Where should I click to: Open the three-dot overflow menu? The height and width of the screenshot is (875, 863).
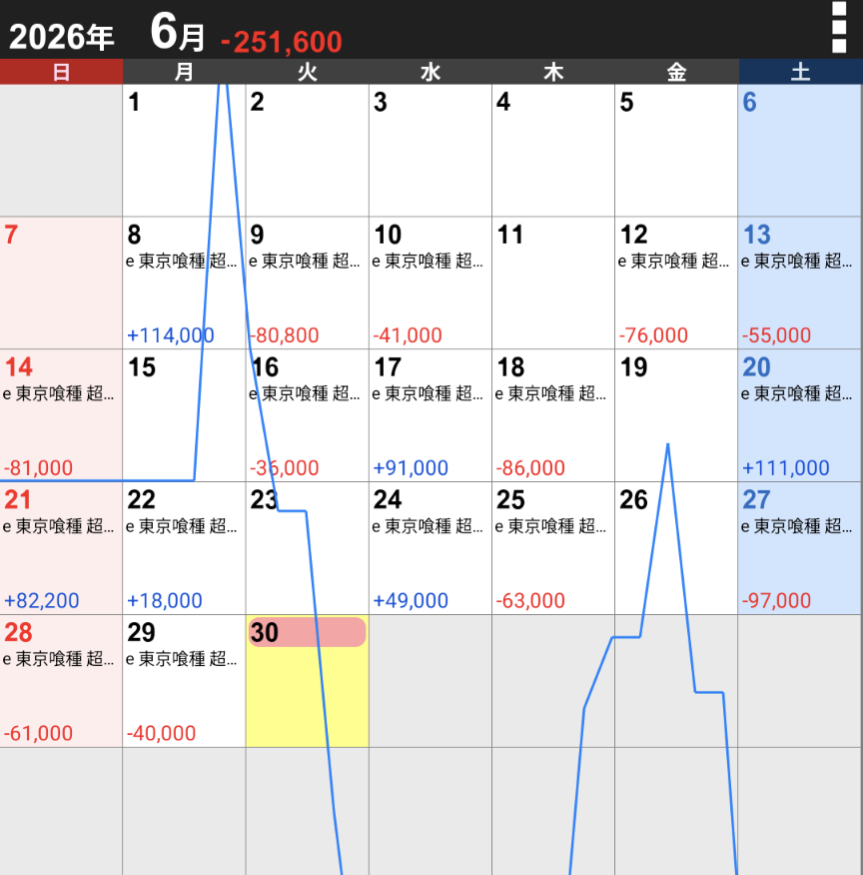coord(838,28)
